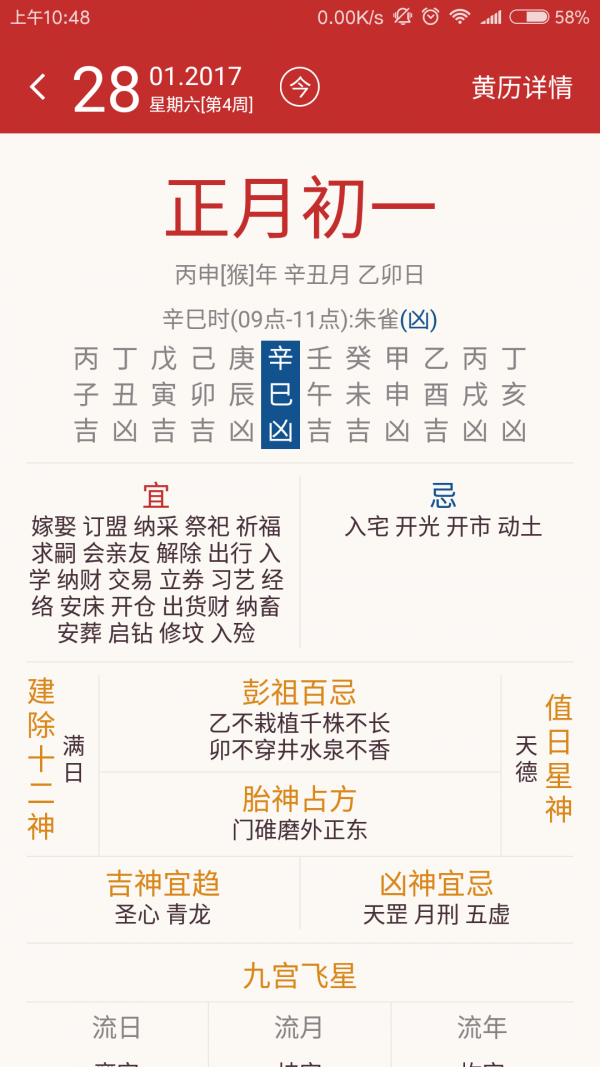Select the 丁亥 hour column
Image resolution: width=600 pixels, height=1067 pixels.
coord(514,394)
